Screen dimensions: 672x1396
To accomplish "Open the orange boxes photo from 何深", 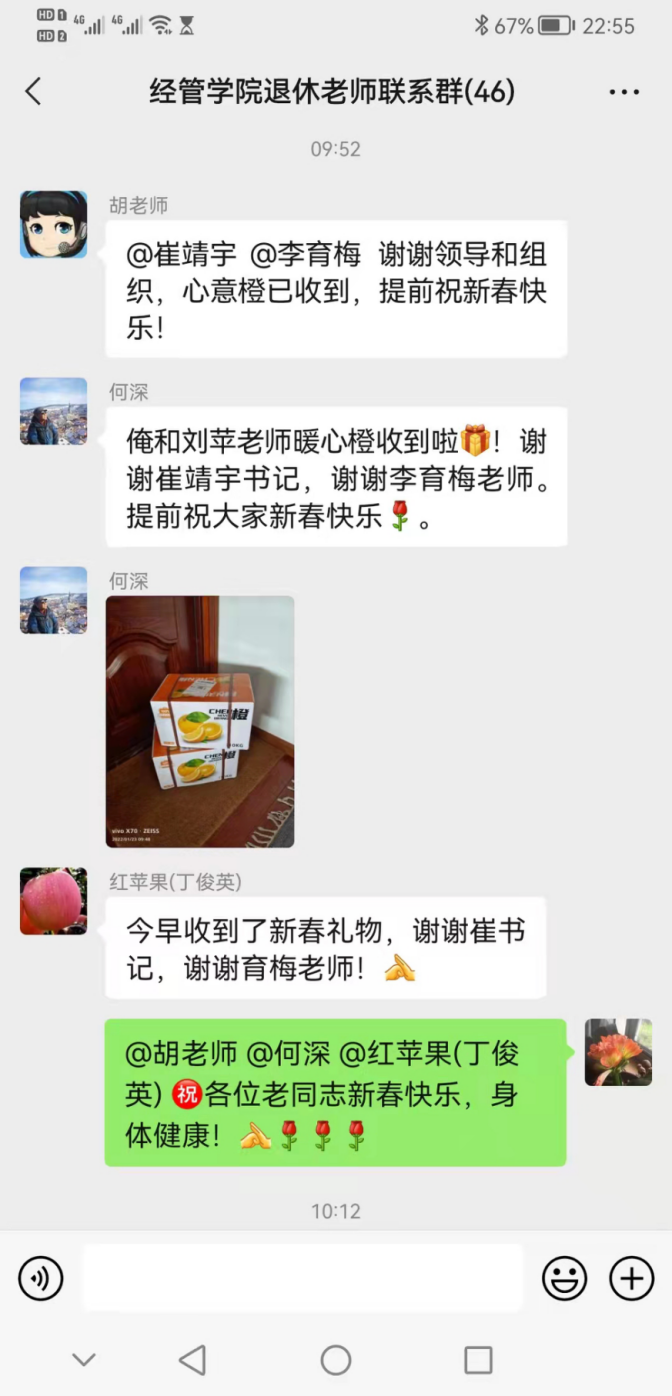I will pyautogui.click(x=200, y=721).
